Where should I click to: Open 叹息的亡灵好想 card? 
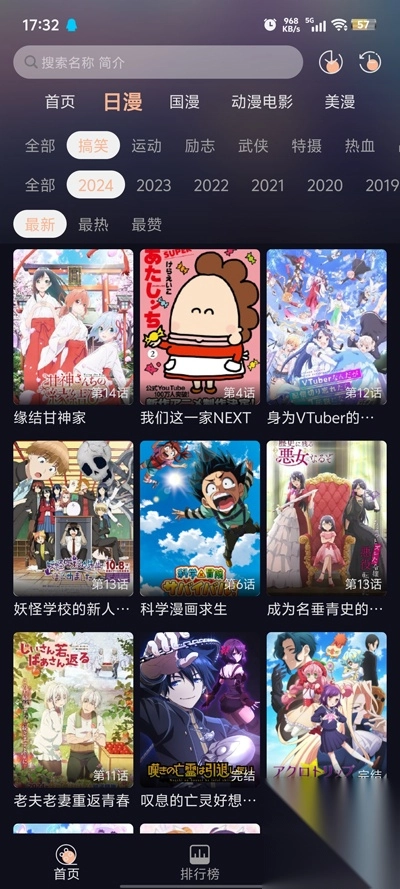(x=200, y=721)
